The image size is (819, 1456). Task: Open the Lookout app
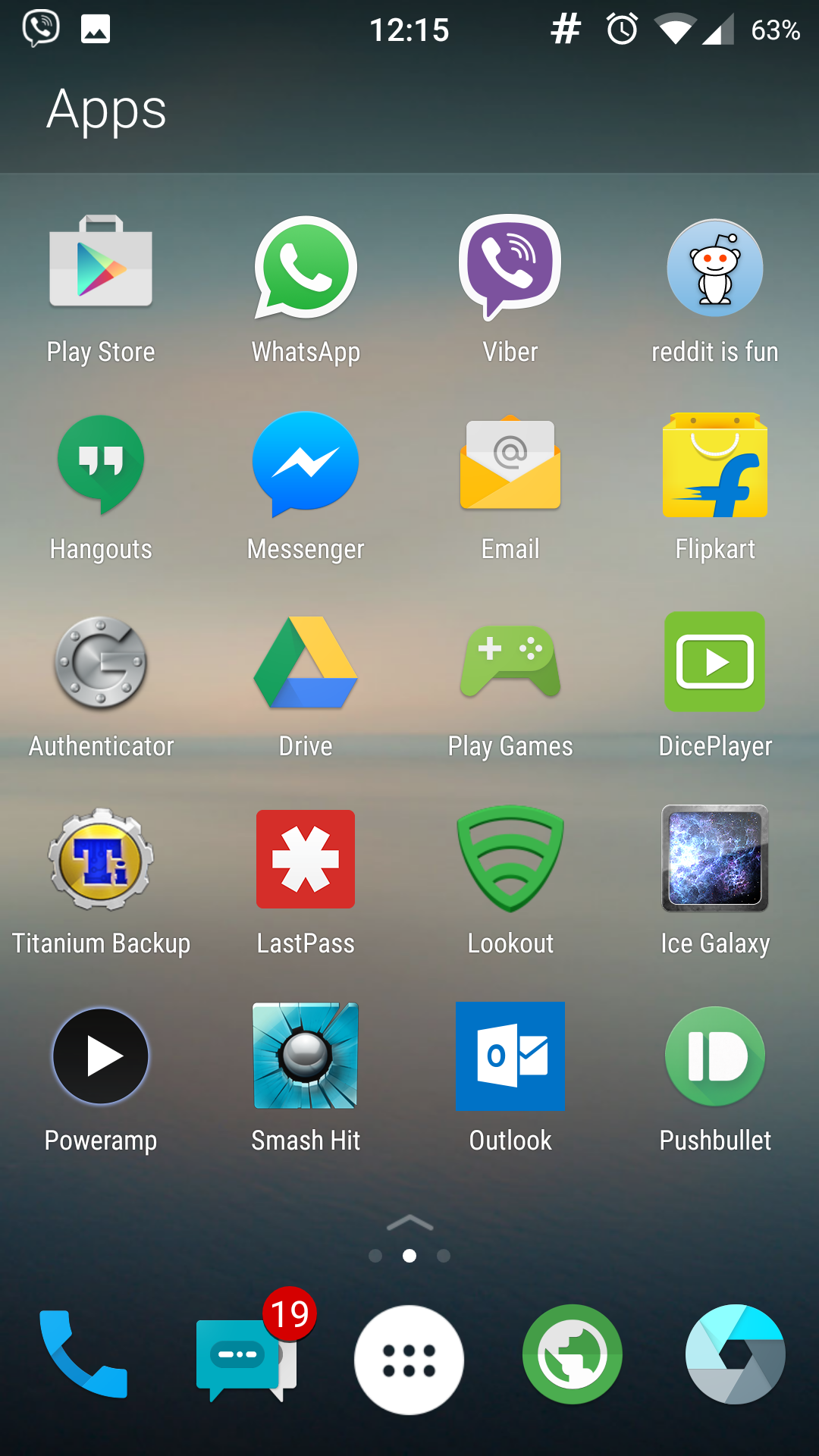[x=510, y=859]
